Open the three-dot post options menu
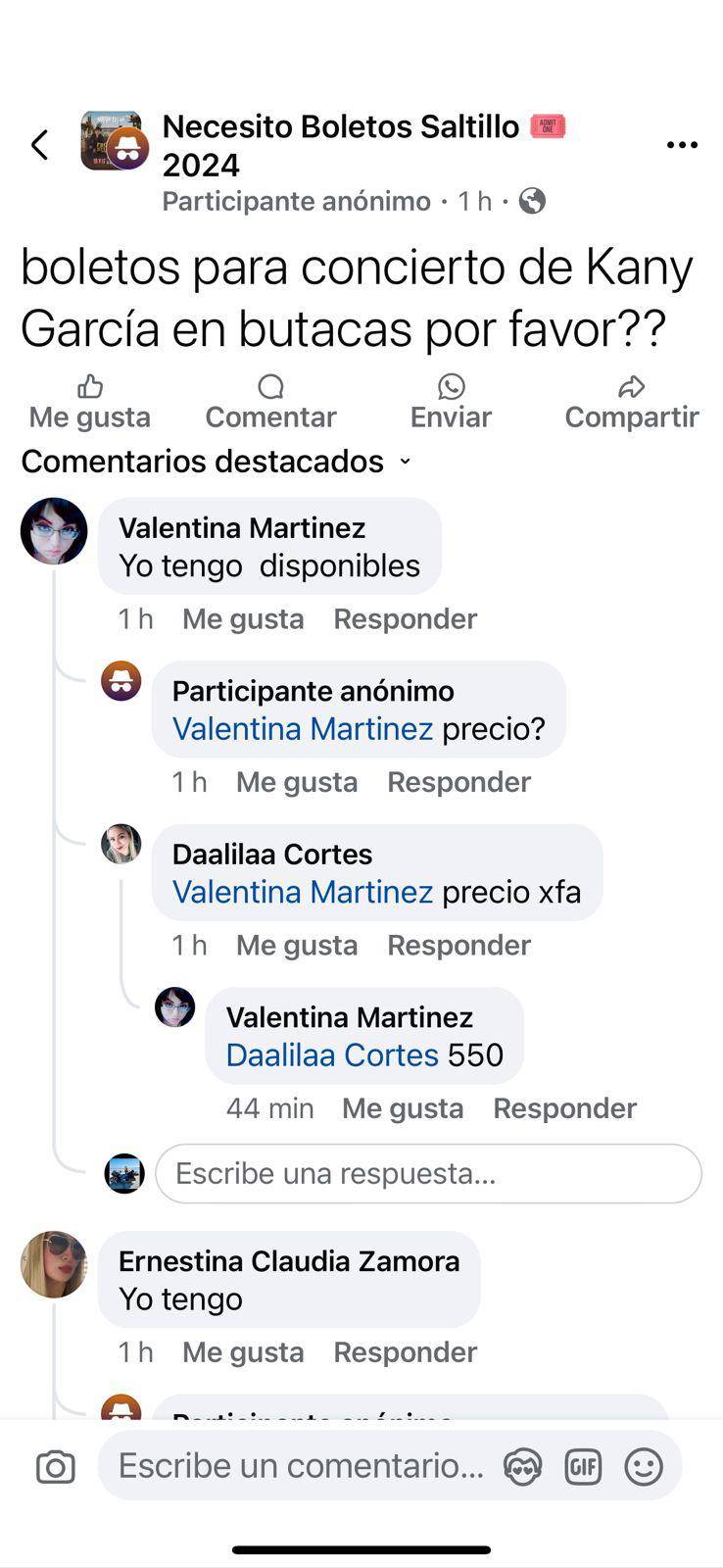723x1568 pixels. 681,144
